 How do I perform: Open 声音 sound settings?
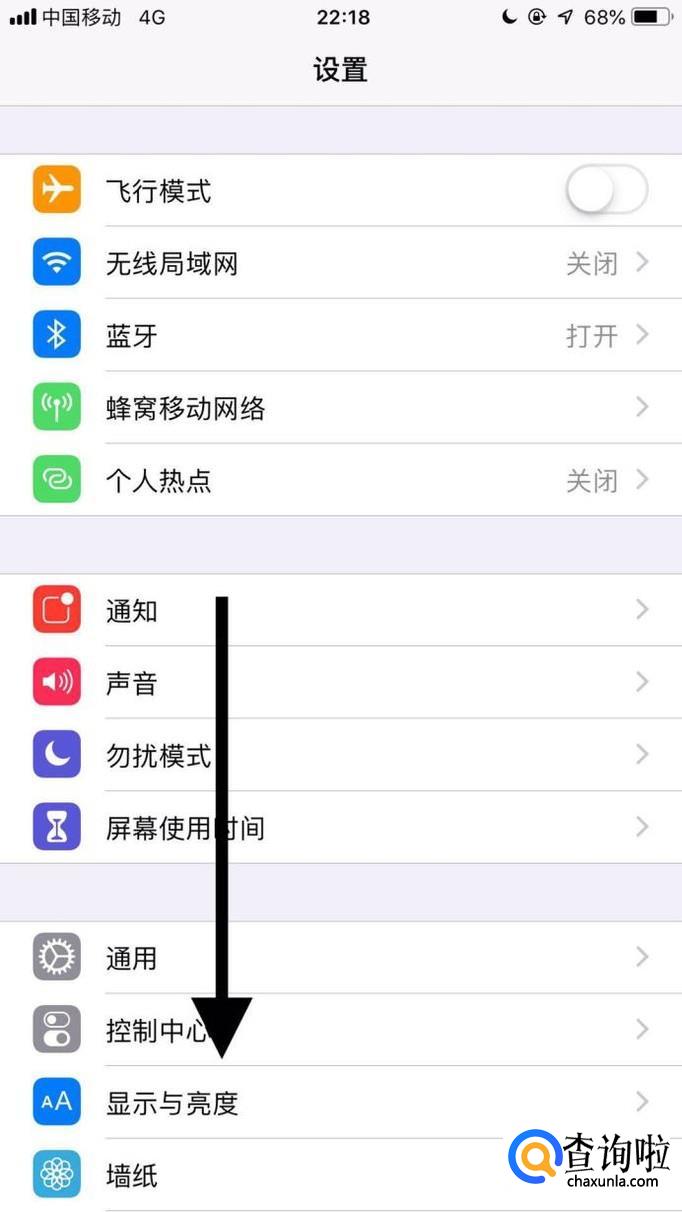pos(341,682)
